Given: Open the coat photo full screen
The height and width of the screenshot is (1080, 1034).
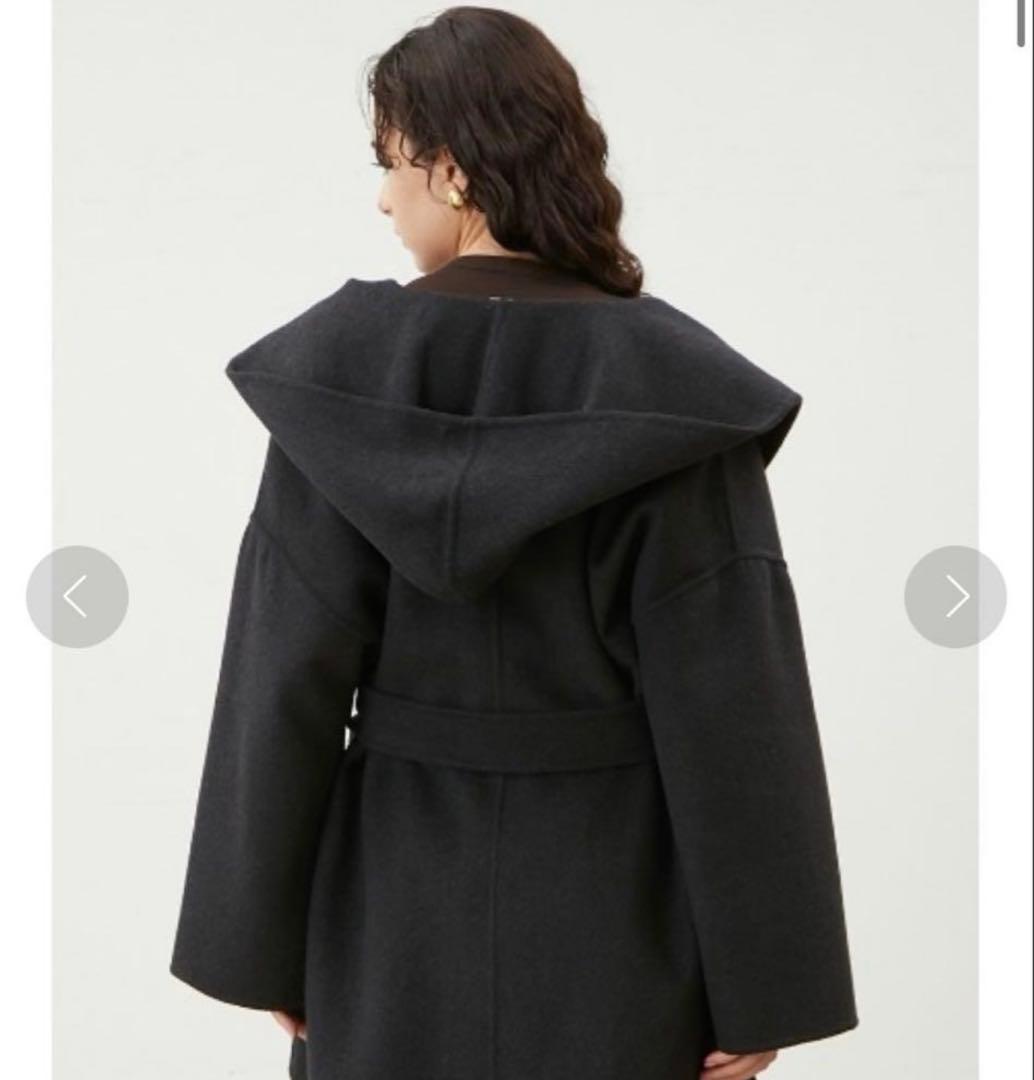Looking at the screenshot, I should 515,540.
